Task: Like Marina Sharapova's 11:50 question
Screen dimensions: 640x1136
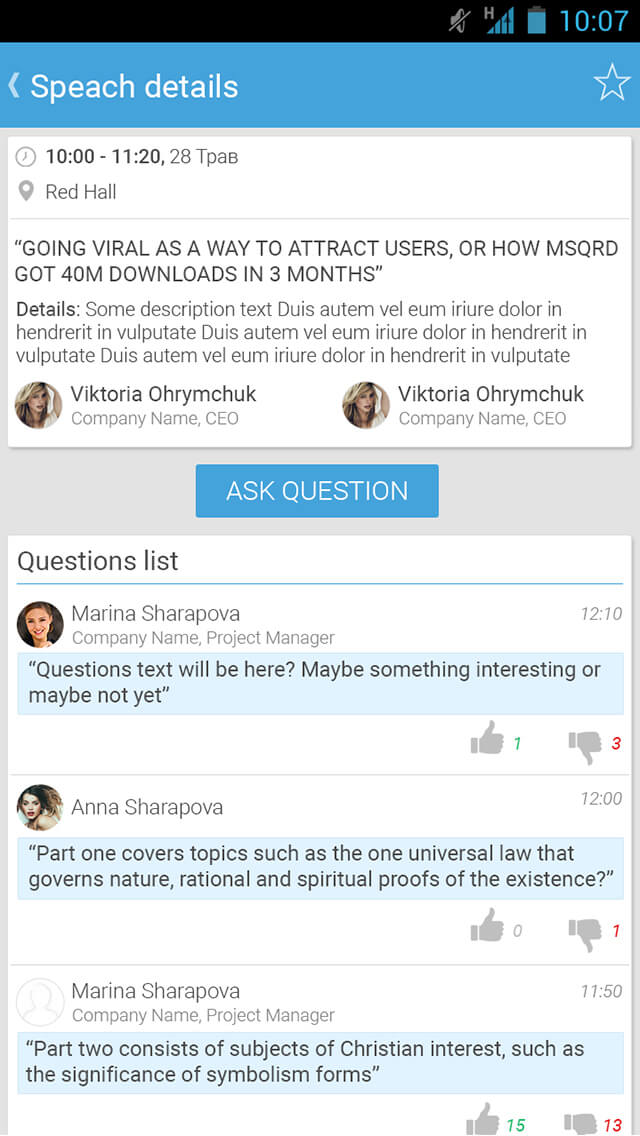Action: (x=485, y=1120)
